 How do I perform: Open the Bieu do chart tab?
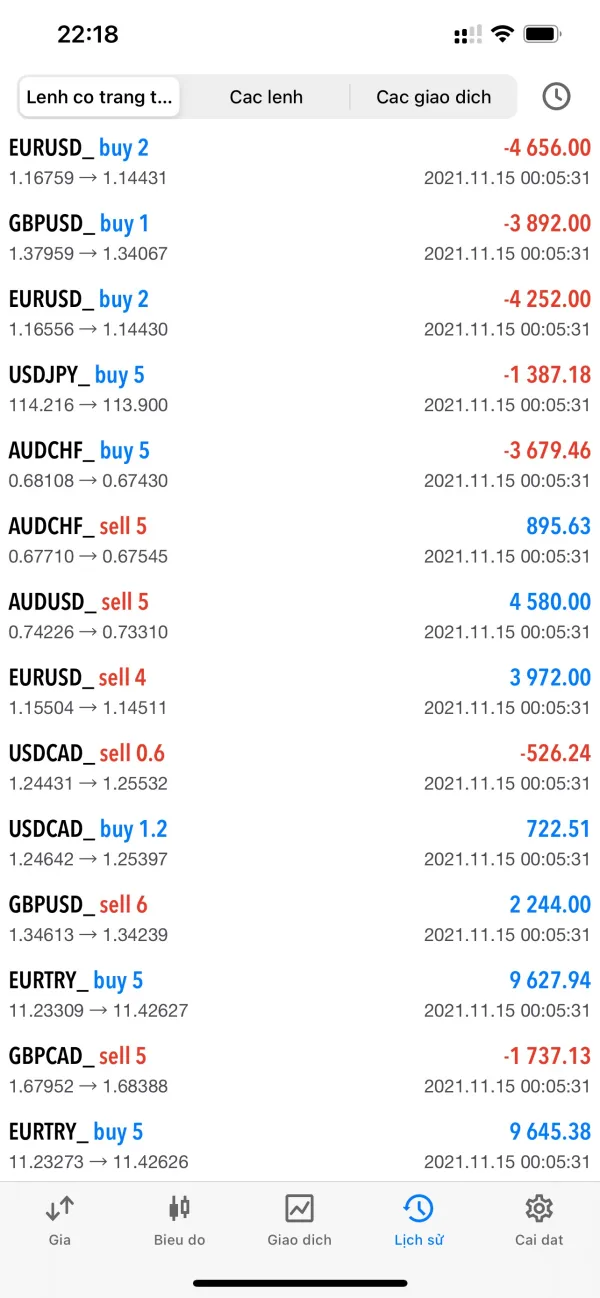[x=180, y=1220]
